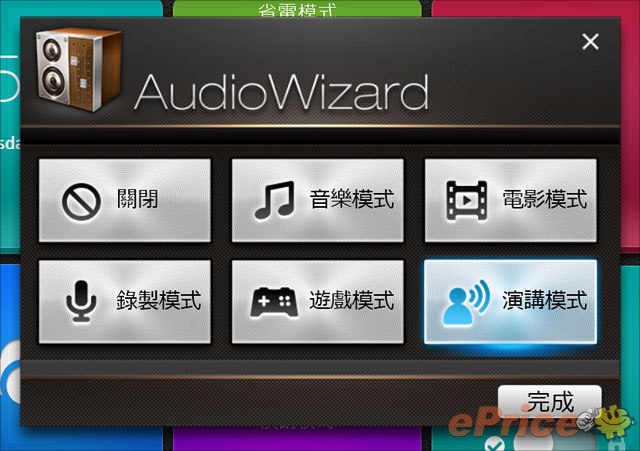Select 演講模式 speech mode
The height and width of the screenshot is (451, 640).
511,300
